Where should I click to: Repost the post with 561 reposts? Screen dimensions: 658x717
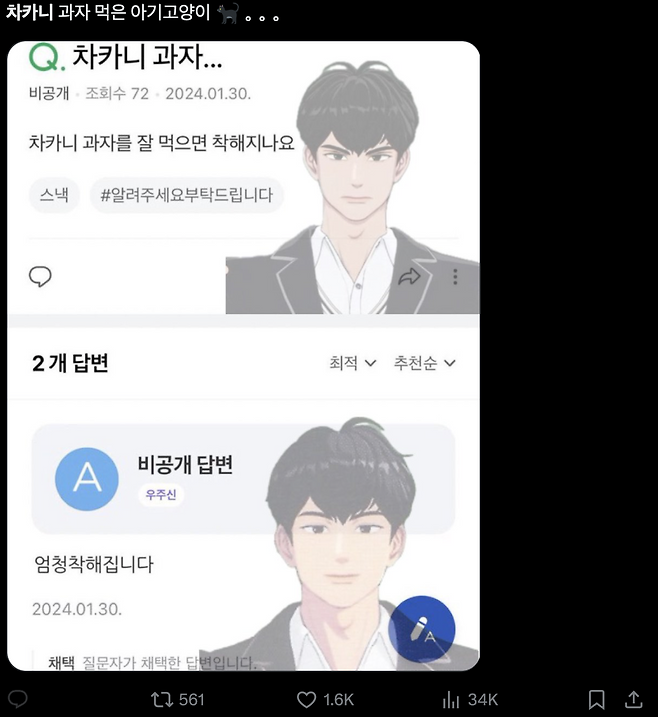(161, 699)
